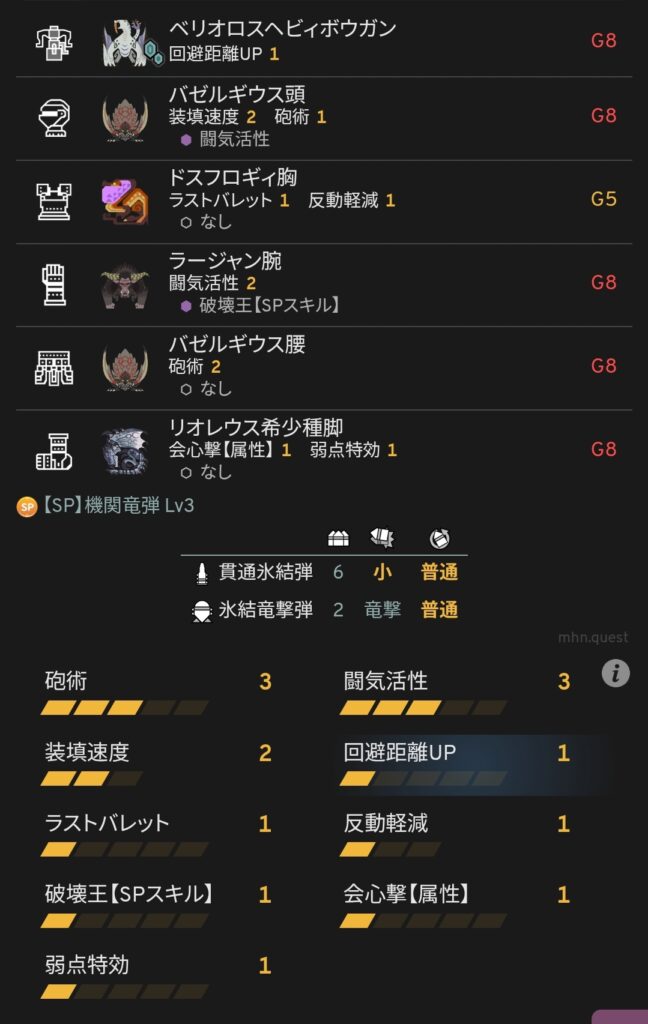Tap the 会心撃【属性】 skill entry

pos(457,906)
